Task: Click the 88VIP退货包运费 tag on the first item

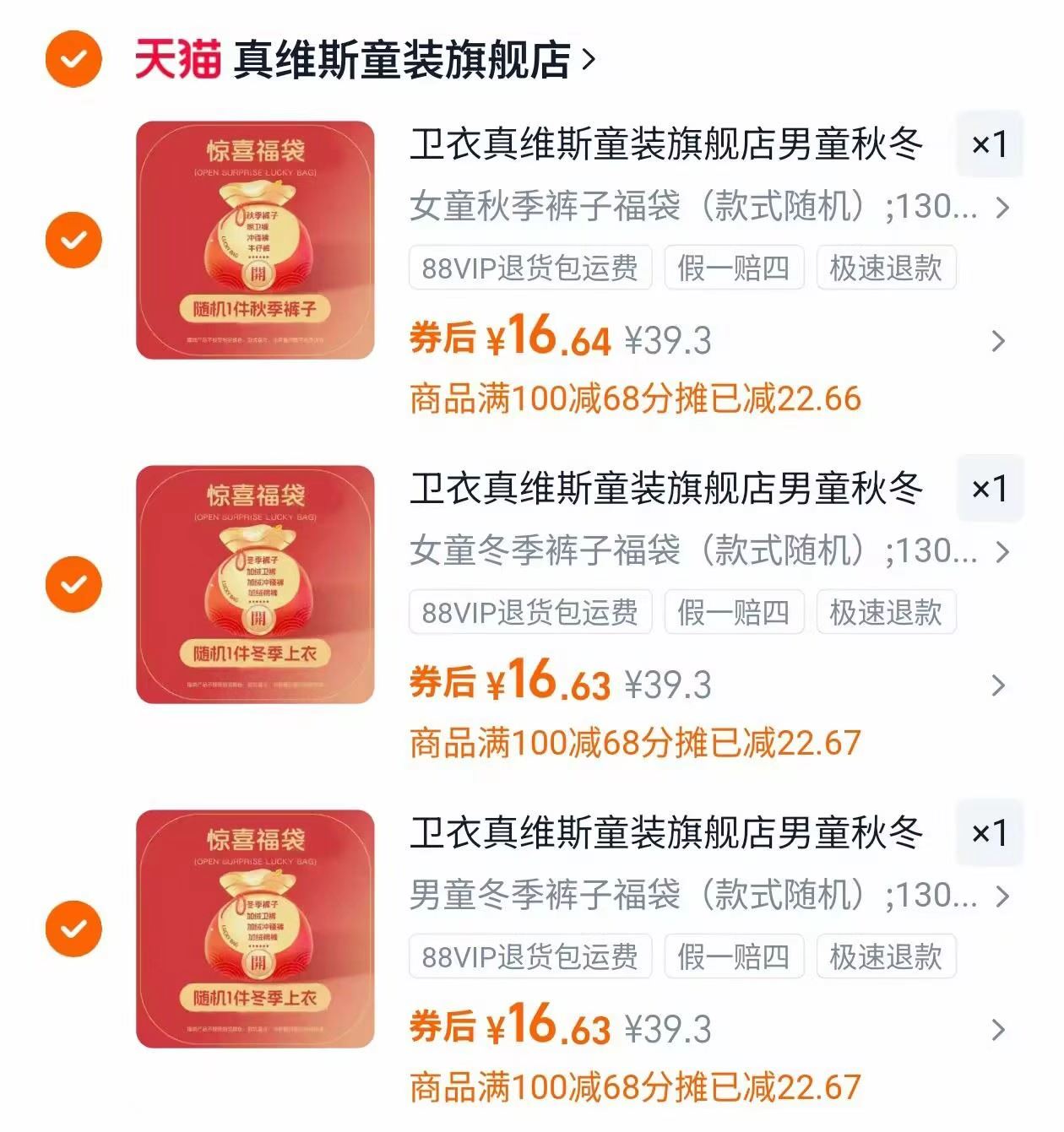Action: 529,268
